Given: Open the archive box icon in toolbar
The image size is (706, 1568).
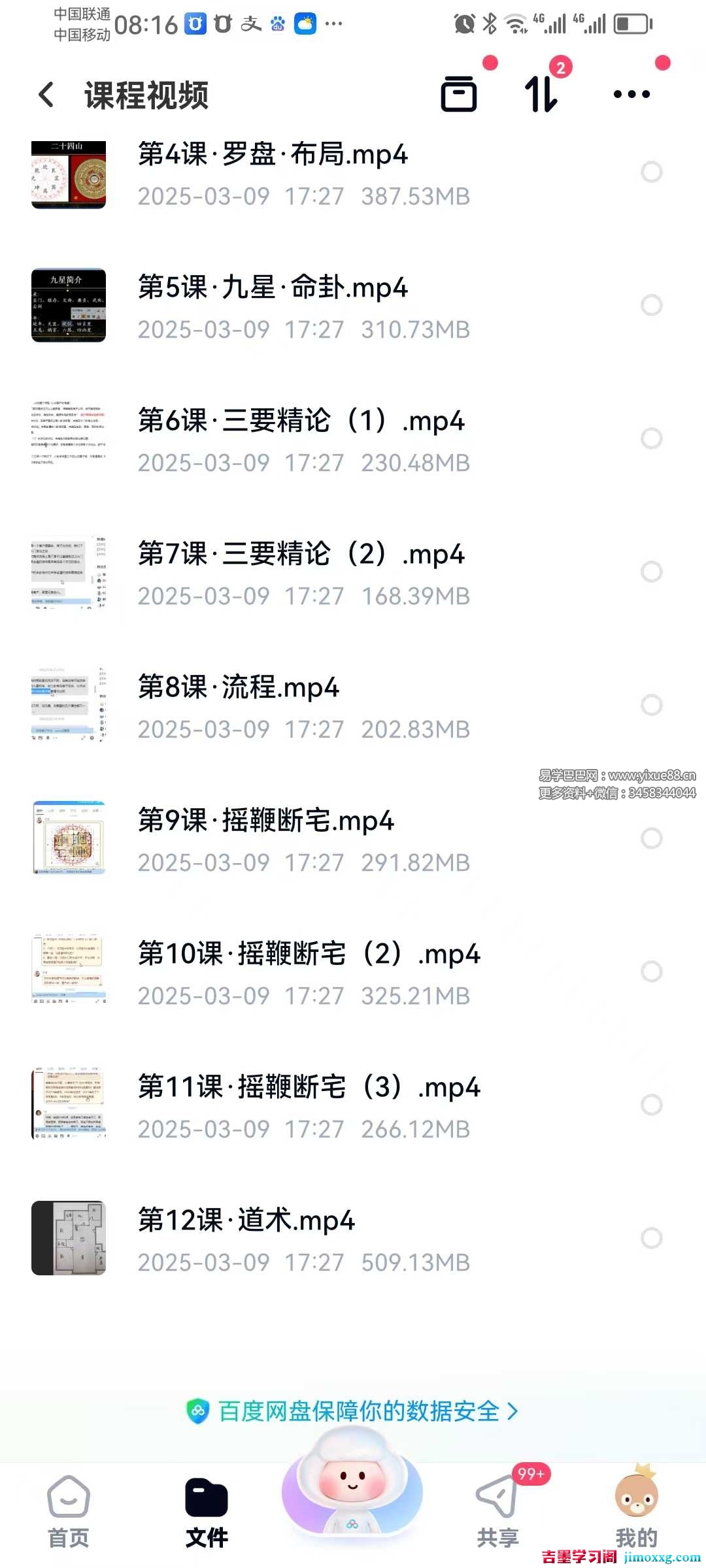Looking at the screenshot, I should coord(459,94).
